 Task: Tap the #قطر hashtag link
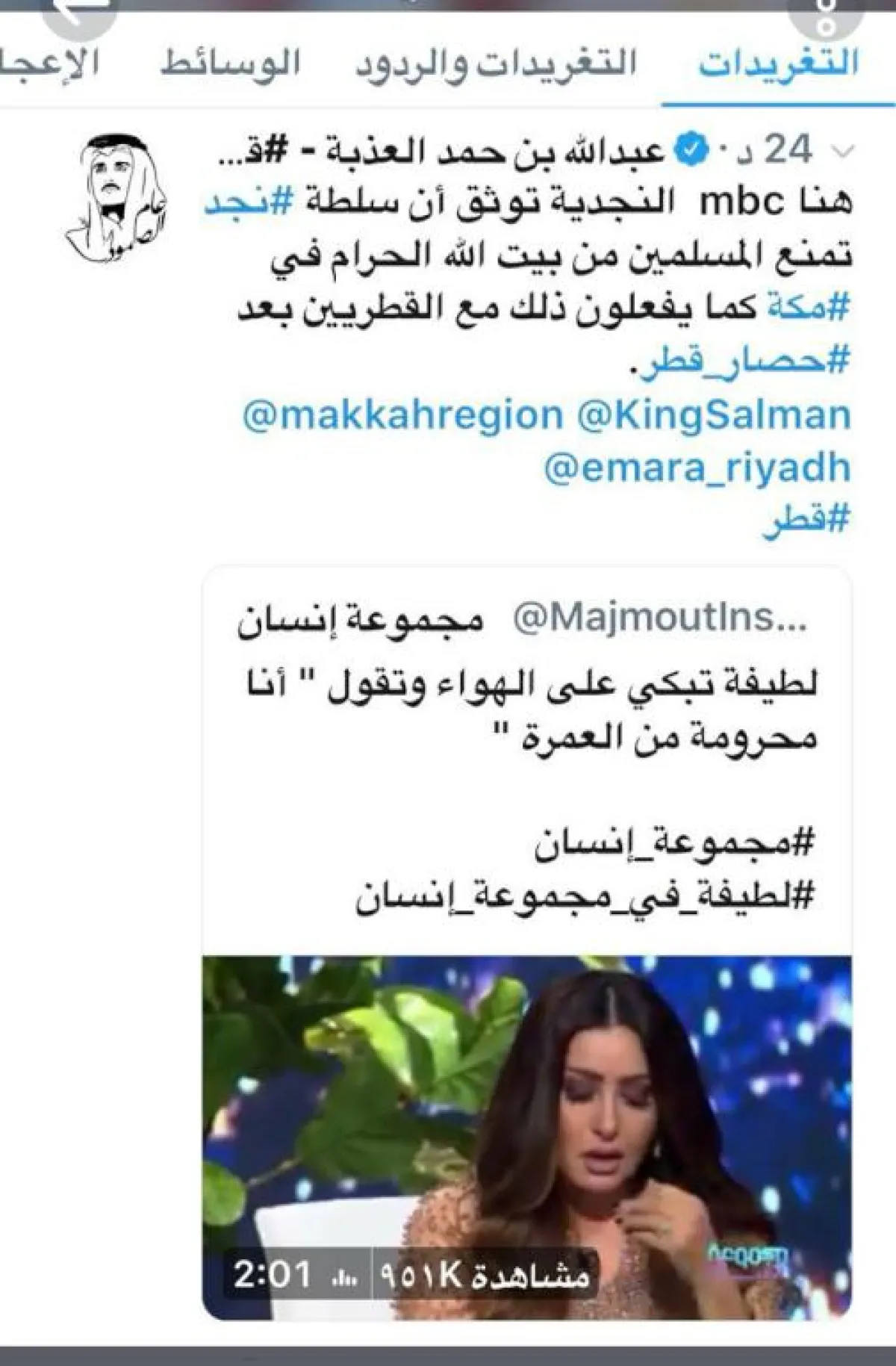tap(806, 520)
